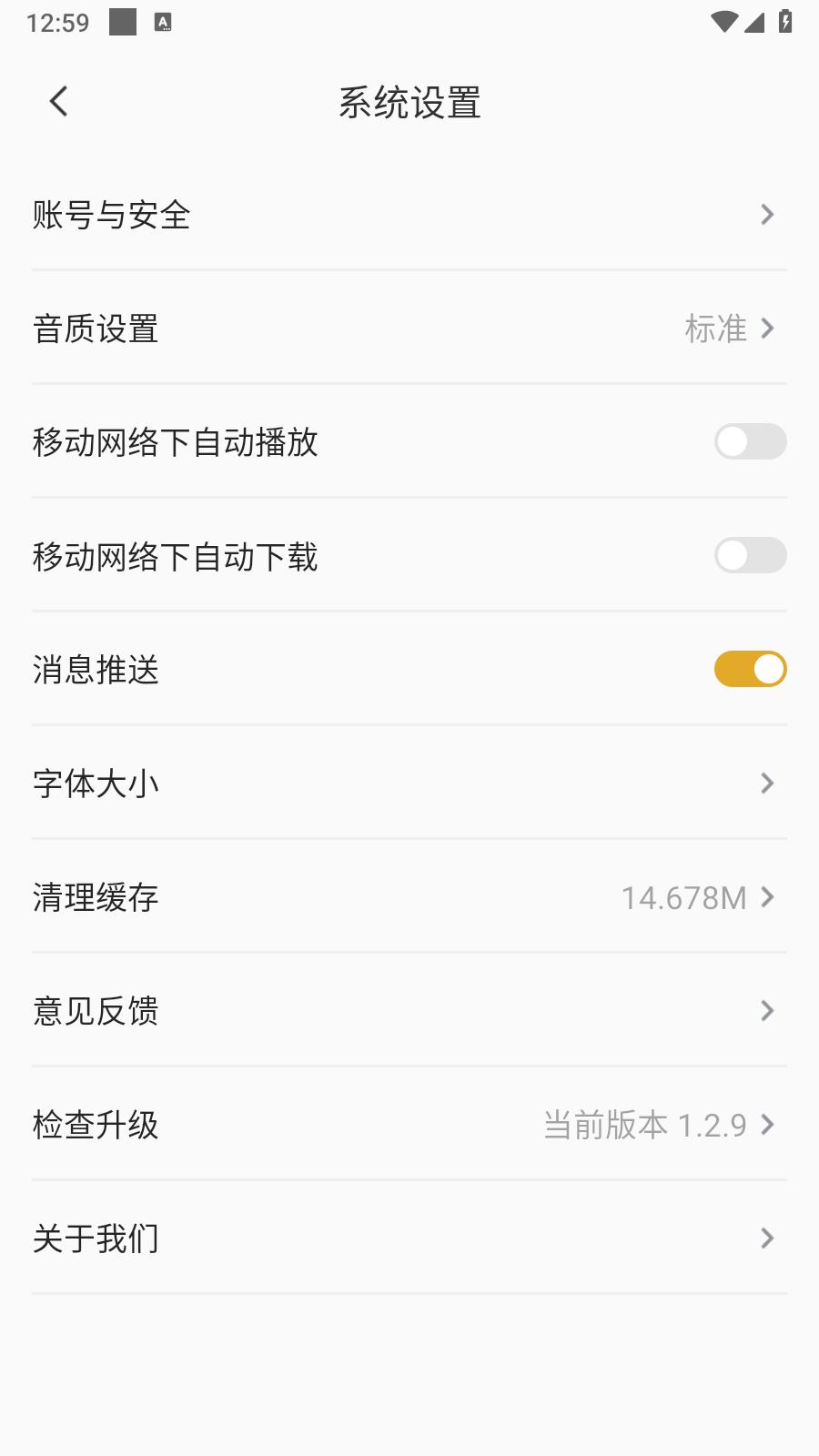Image resolution: width=819 pixels, height=1456 pixels.
Task: Enable 移动网络下自动播放 switch
Action: pyautogui.click(x=750, y=442)
